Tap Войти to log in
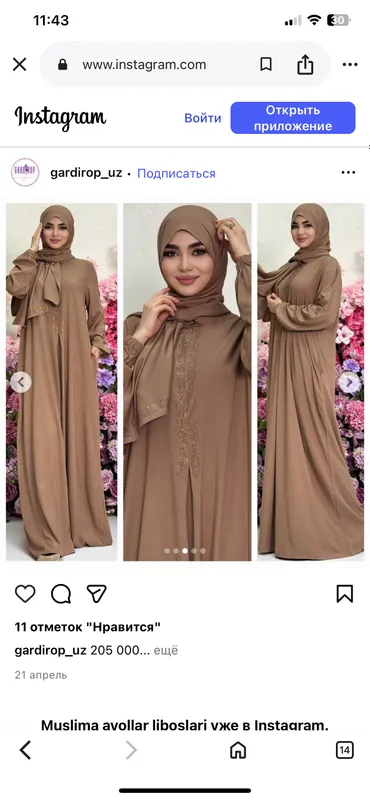370x800 pixels. (x=203, y=118)
